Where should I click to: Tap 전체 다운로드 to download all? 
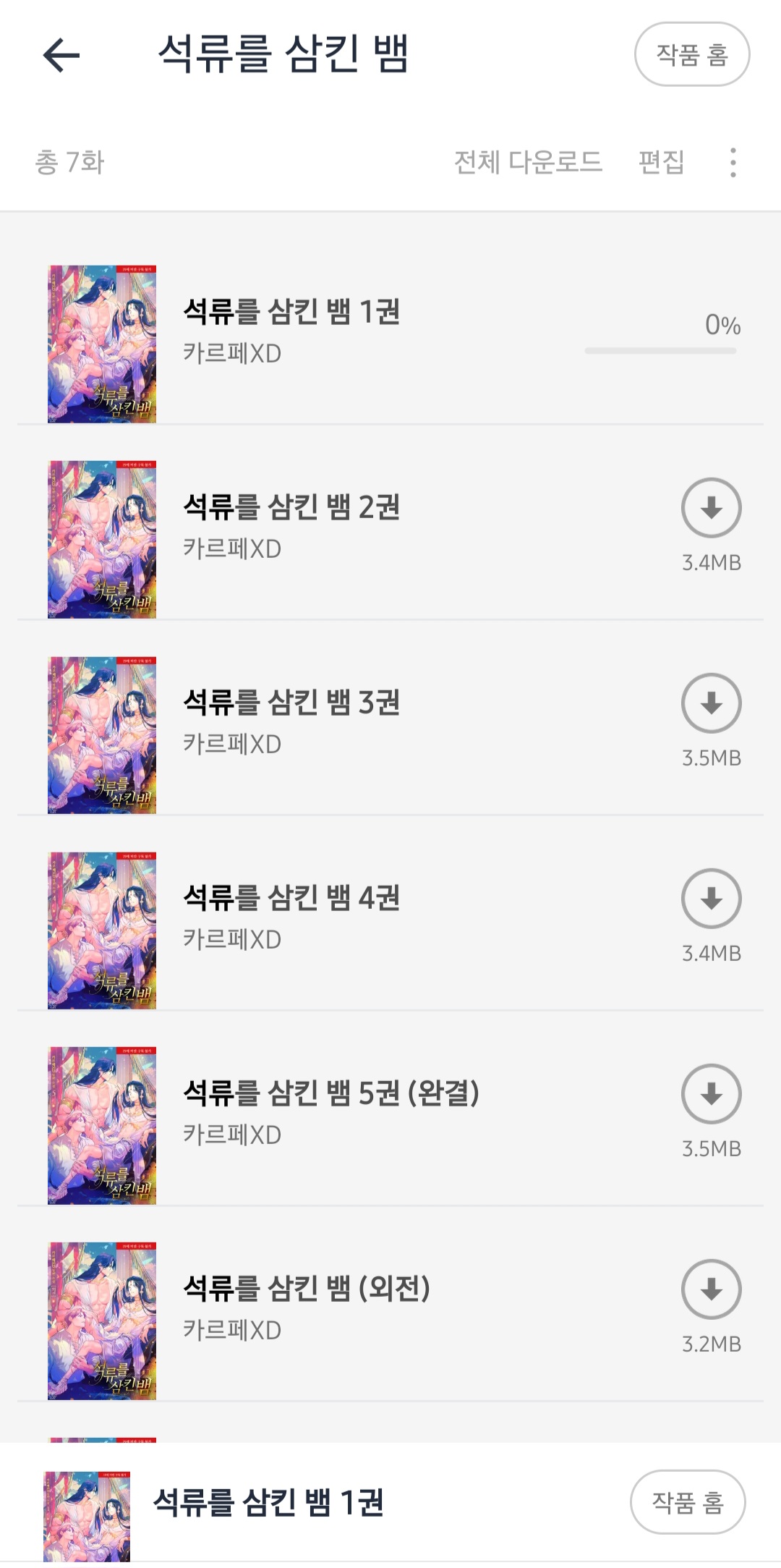pos(528,161)
